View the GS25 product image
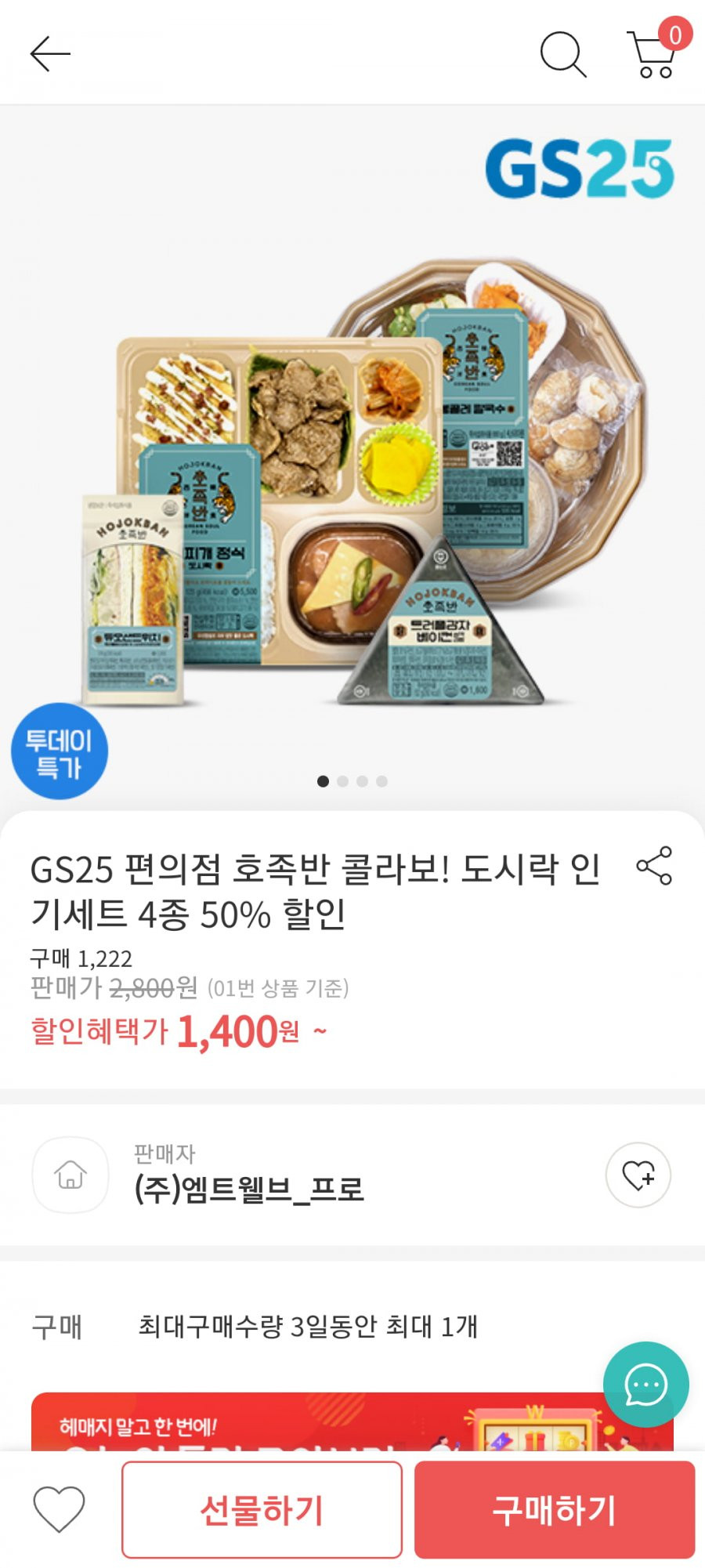This screenshot has height=1568, width=705. 352,470
